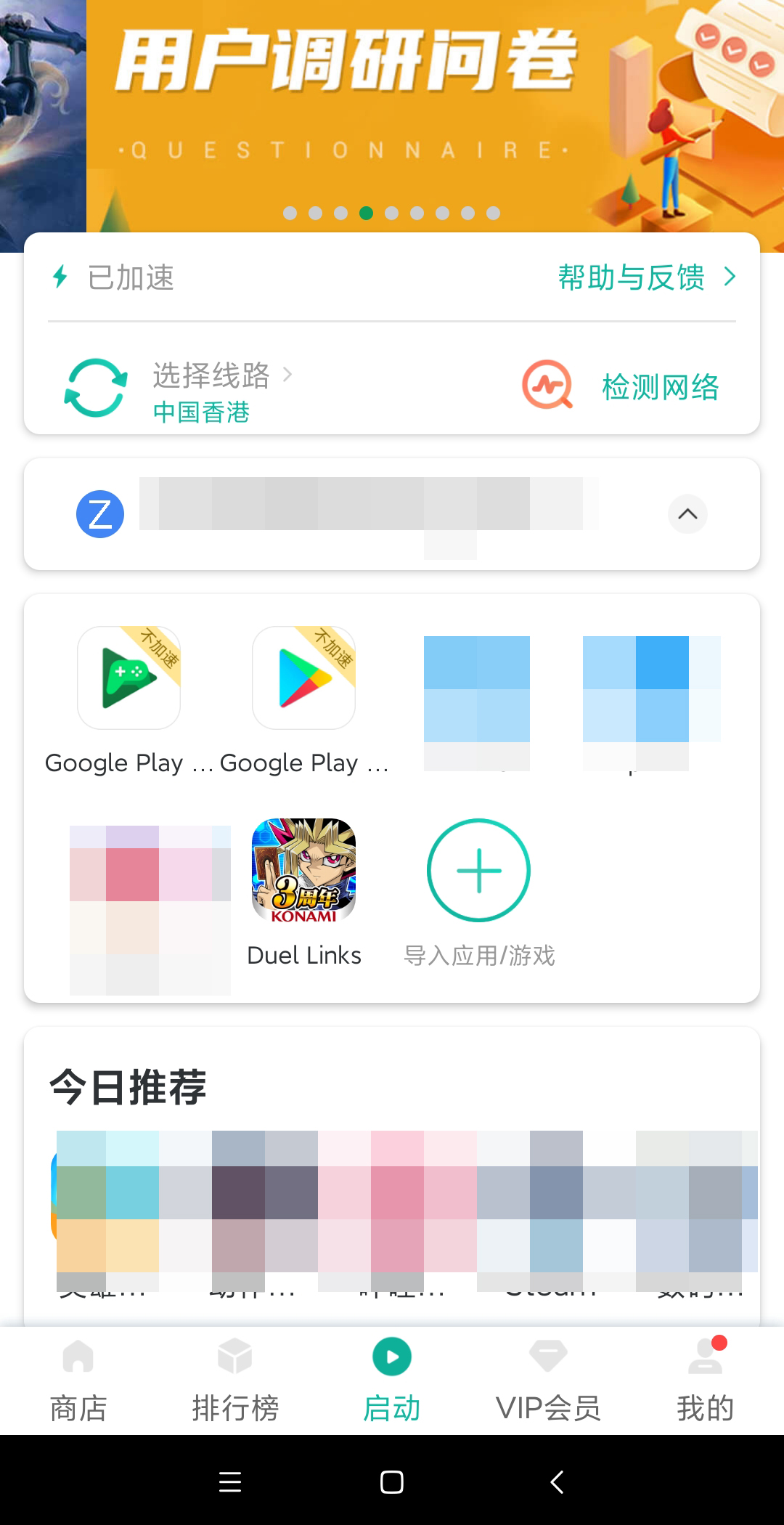Tap the 导入应用/游戏 plus icon
Screen dimensions: 784x1525
(478, 870)
